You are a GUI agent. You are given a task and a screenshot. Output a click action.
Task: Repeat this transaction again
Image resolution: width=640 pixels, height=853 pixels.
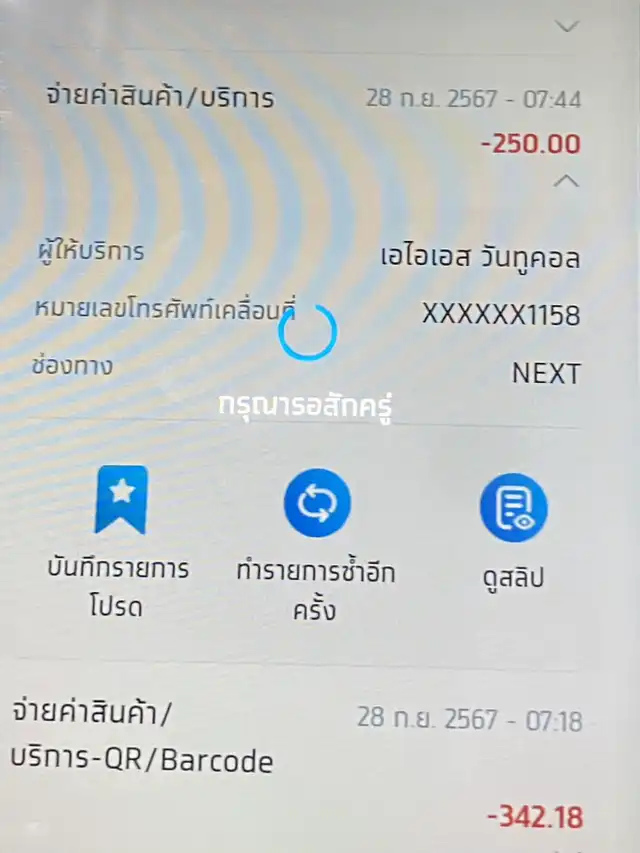pos(316,501)
